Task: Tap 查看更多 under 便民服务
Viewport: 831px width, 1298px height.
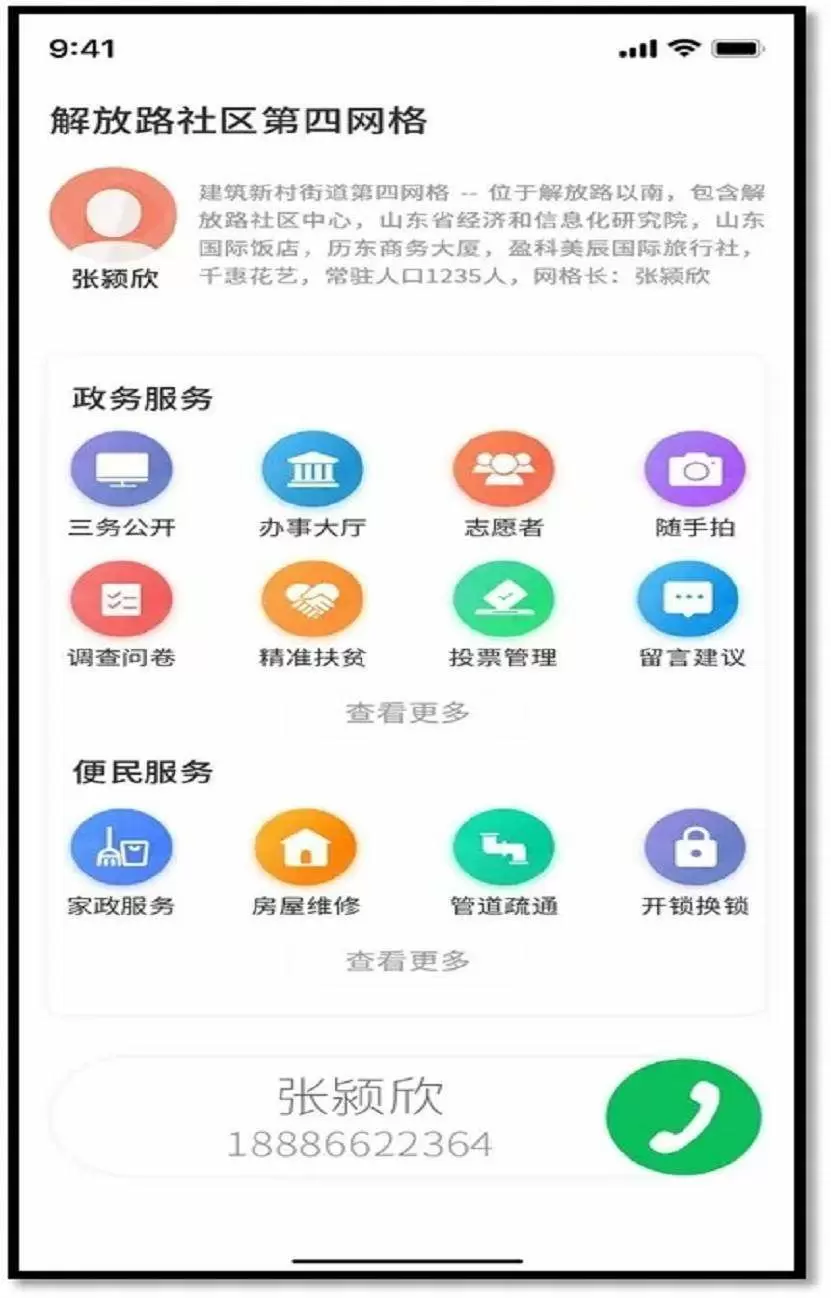Action: point(407,961)
